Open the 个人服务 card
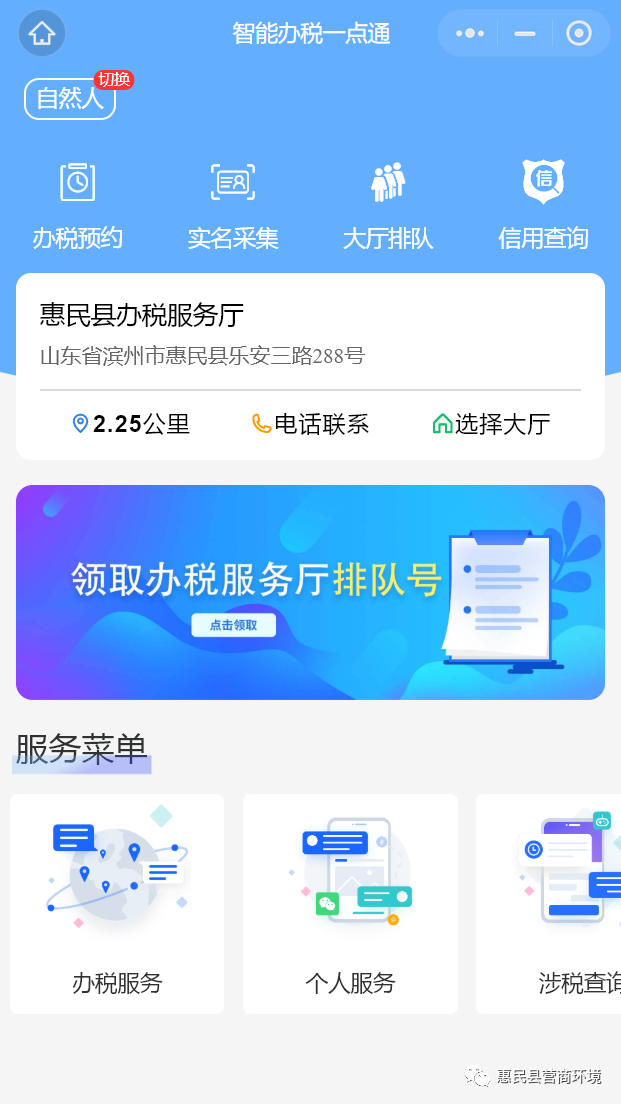The height and width of the screenshot is (1104, 621). [x=351, y=904]
